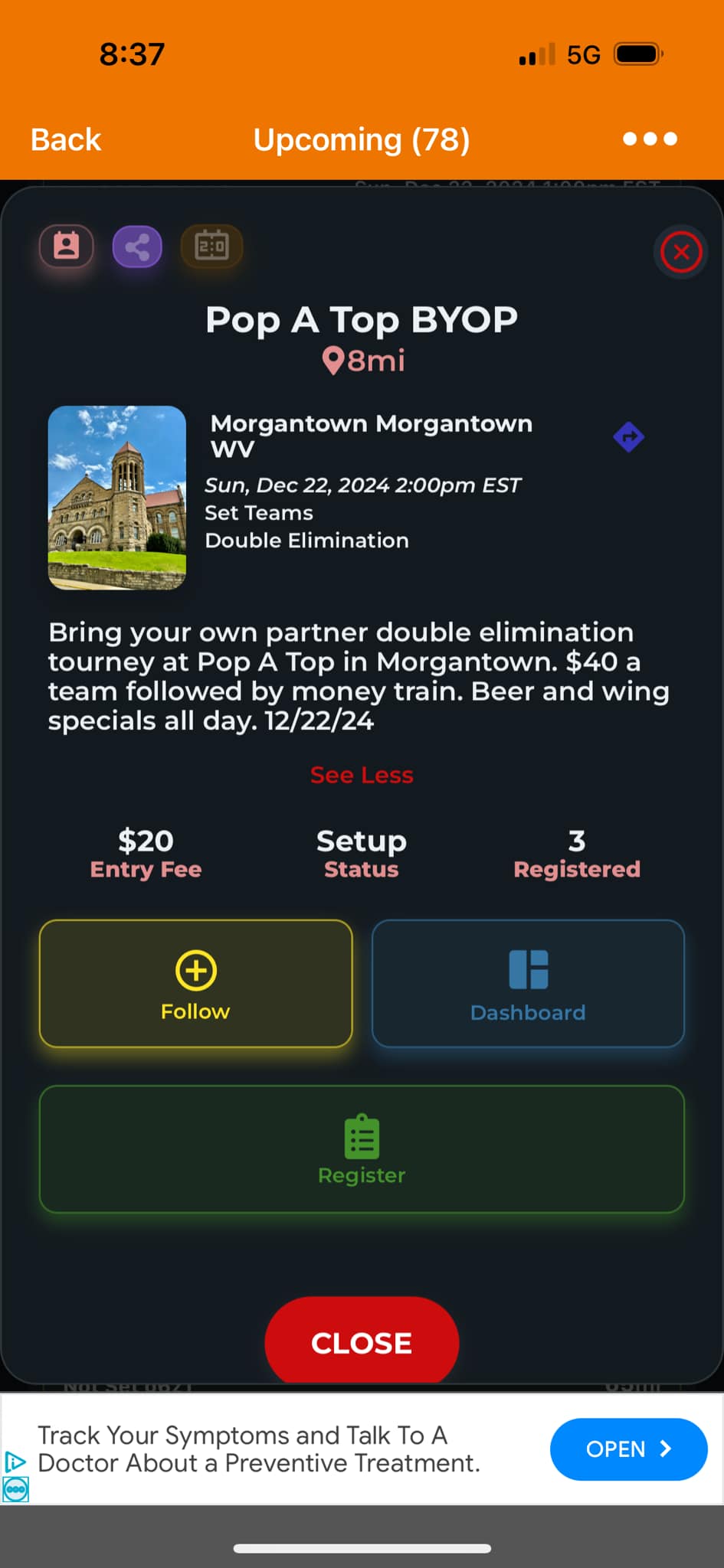Viewport: 724px width, 1568px height.
Task: Tap the red CLOSE button
Action: 362,1342
